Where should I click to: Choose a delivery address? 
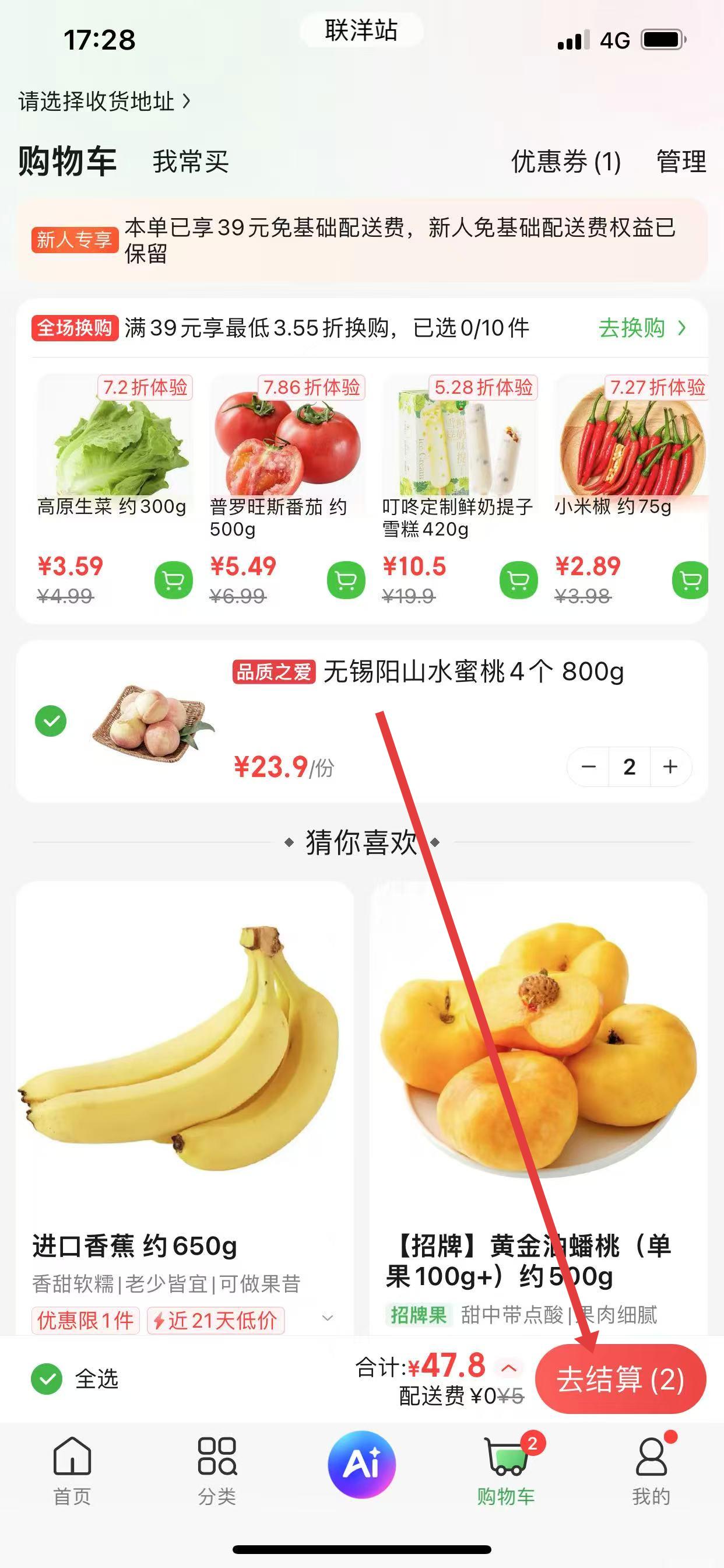[103, 101]
